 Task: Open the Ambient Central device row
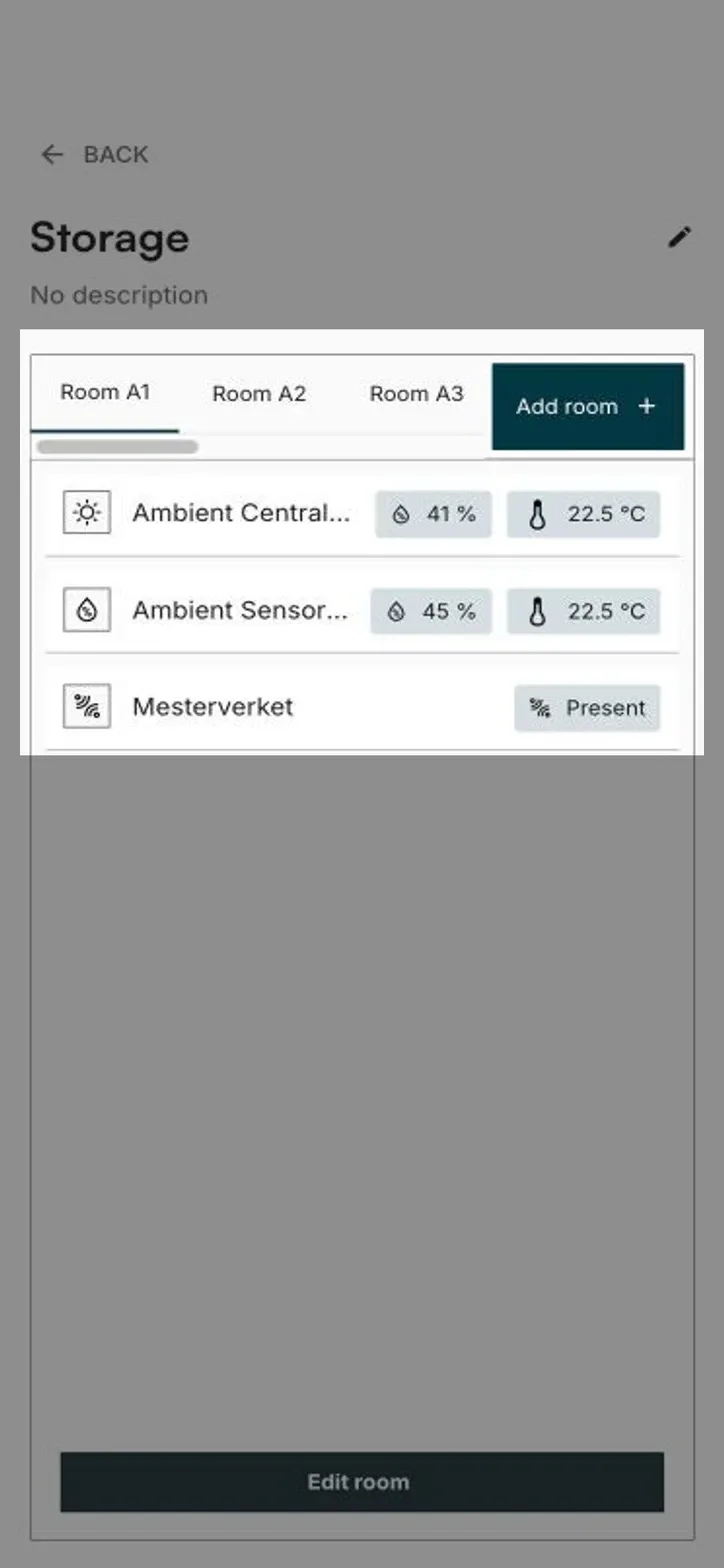coord(362,514)
